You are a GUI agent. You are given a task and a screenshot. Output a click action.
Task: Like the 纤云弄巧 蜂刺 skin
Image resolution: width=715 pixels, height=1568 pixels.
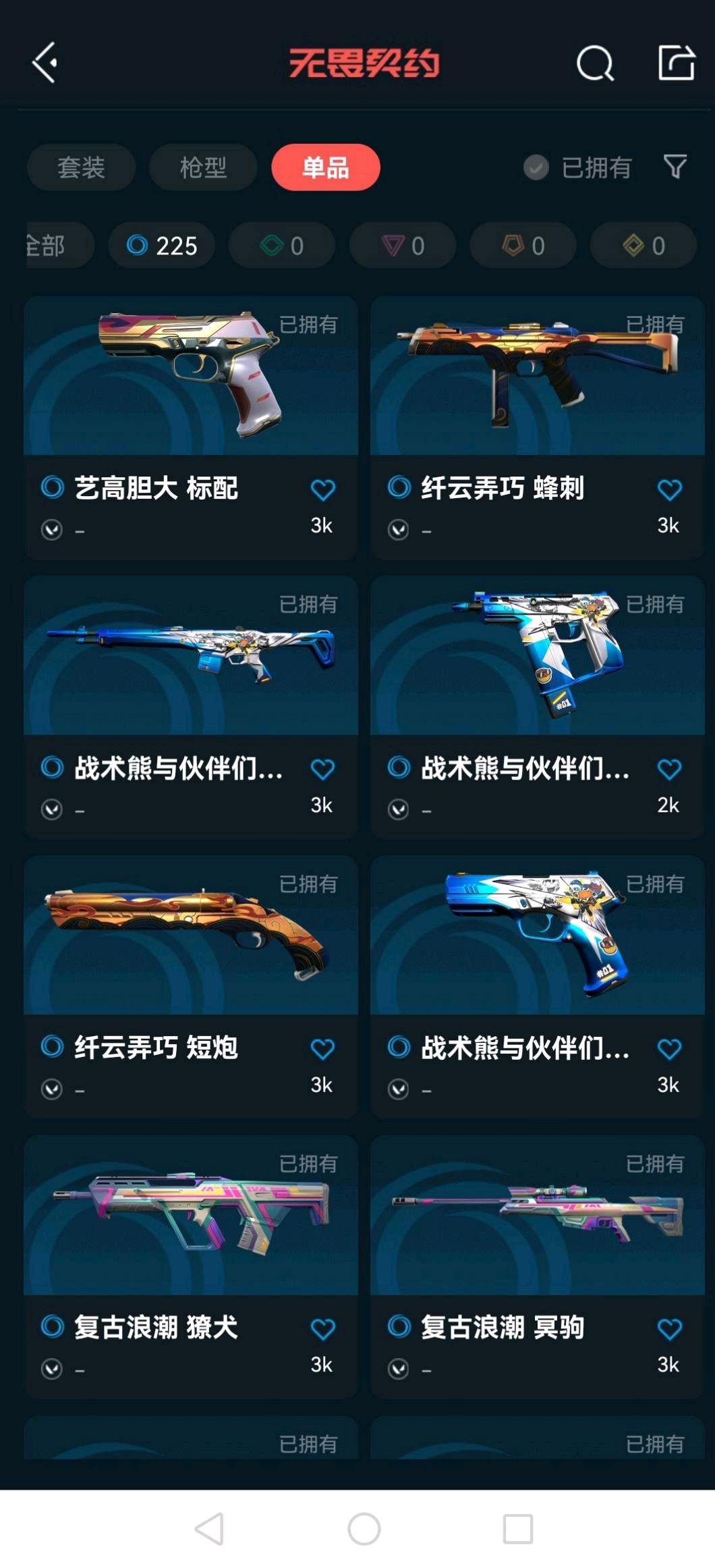(x=669, y=490)
